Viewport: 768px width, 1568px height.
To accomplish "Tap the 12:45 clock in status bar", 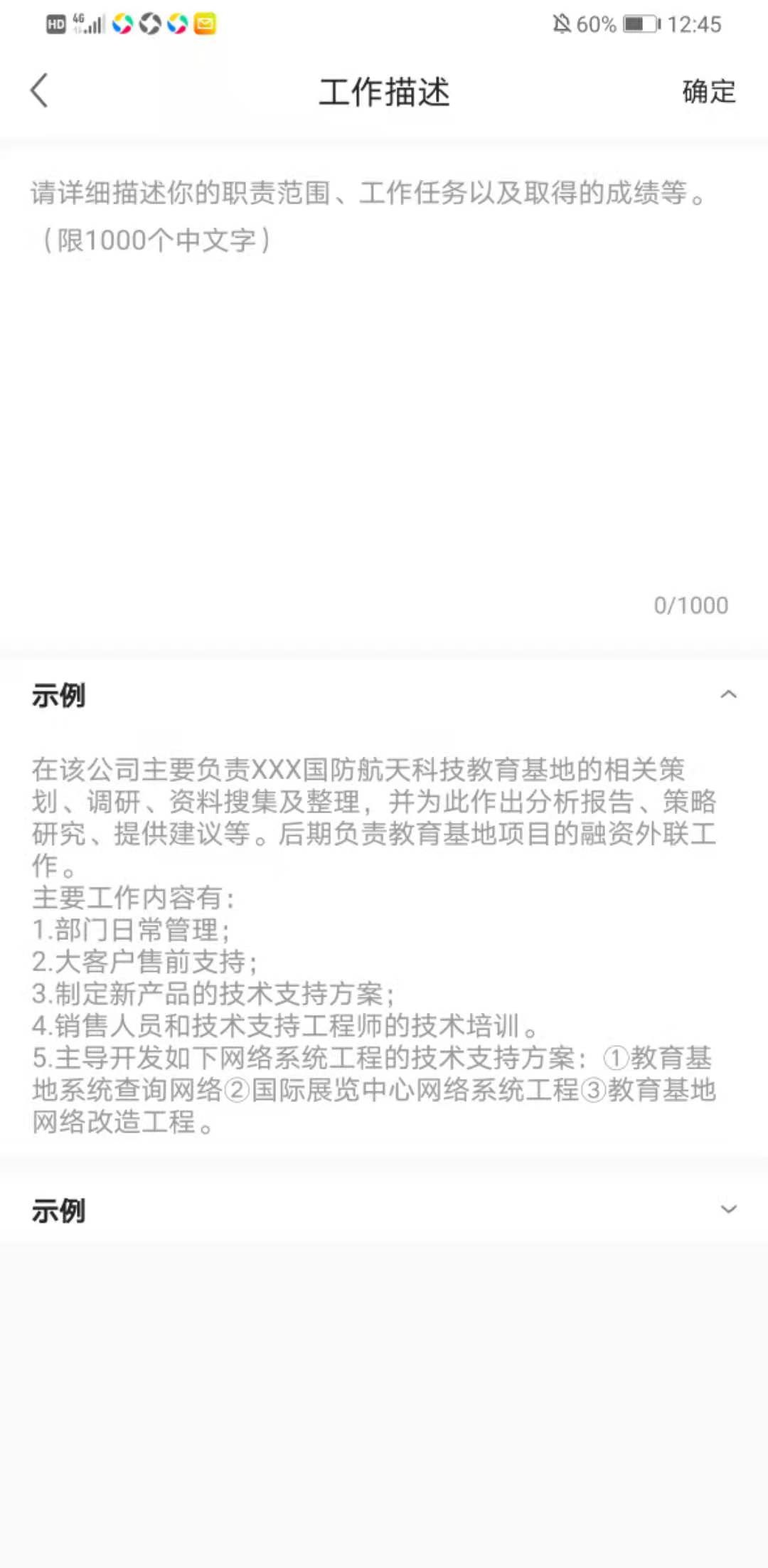I will (694, 23).
